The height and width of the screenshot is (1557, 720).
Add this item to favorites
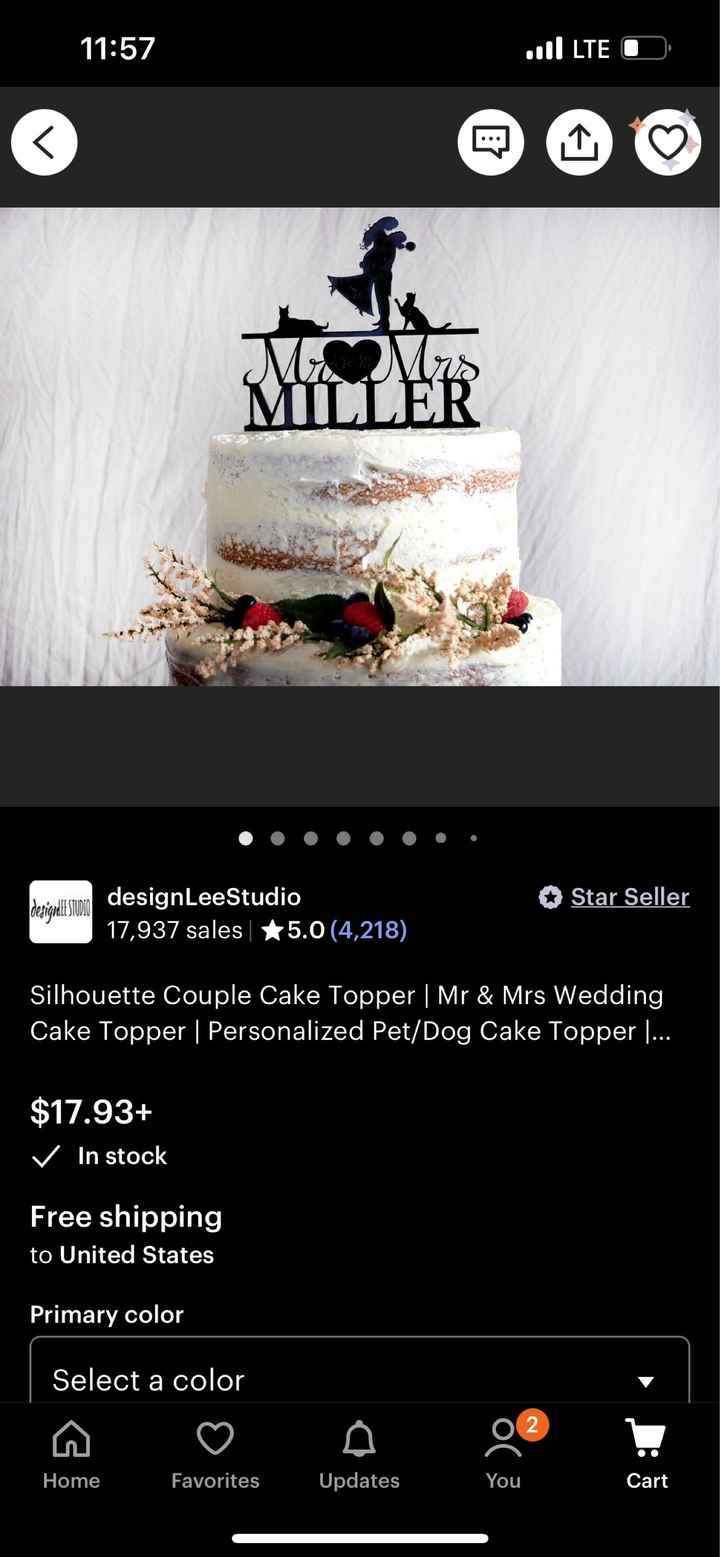[x=667, y=143]
